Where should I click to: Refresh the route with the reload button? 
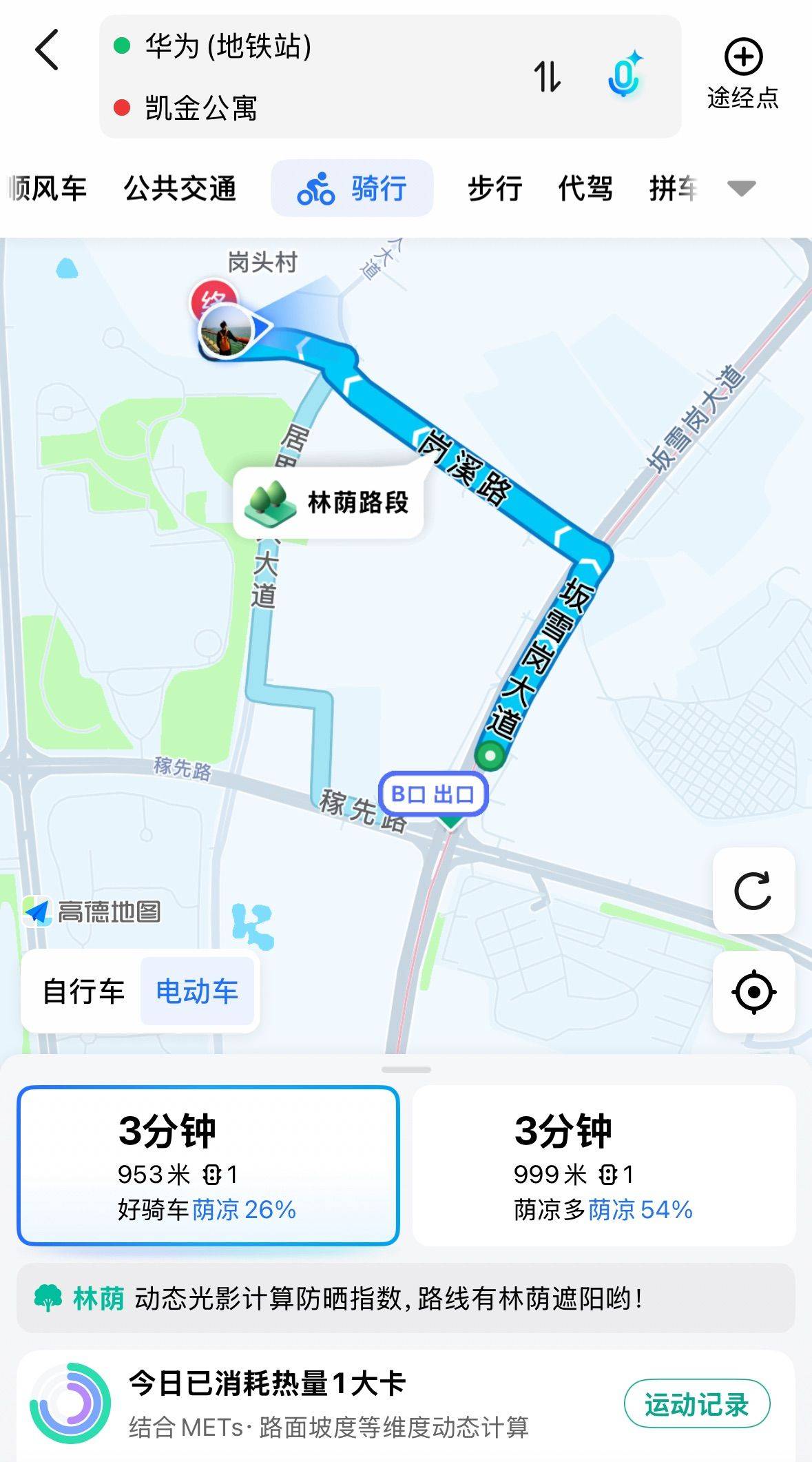(753, 891)
